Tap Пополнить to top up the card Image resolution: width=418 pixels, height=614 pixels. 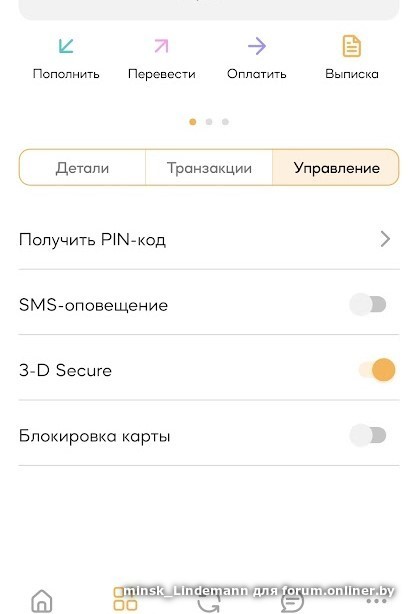(66, 58)
